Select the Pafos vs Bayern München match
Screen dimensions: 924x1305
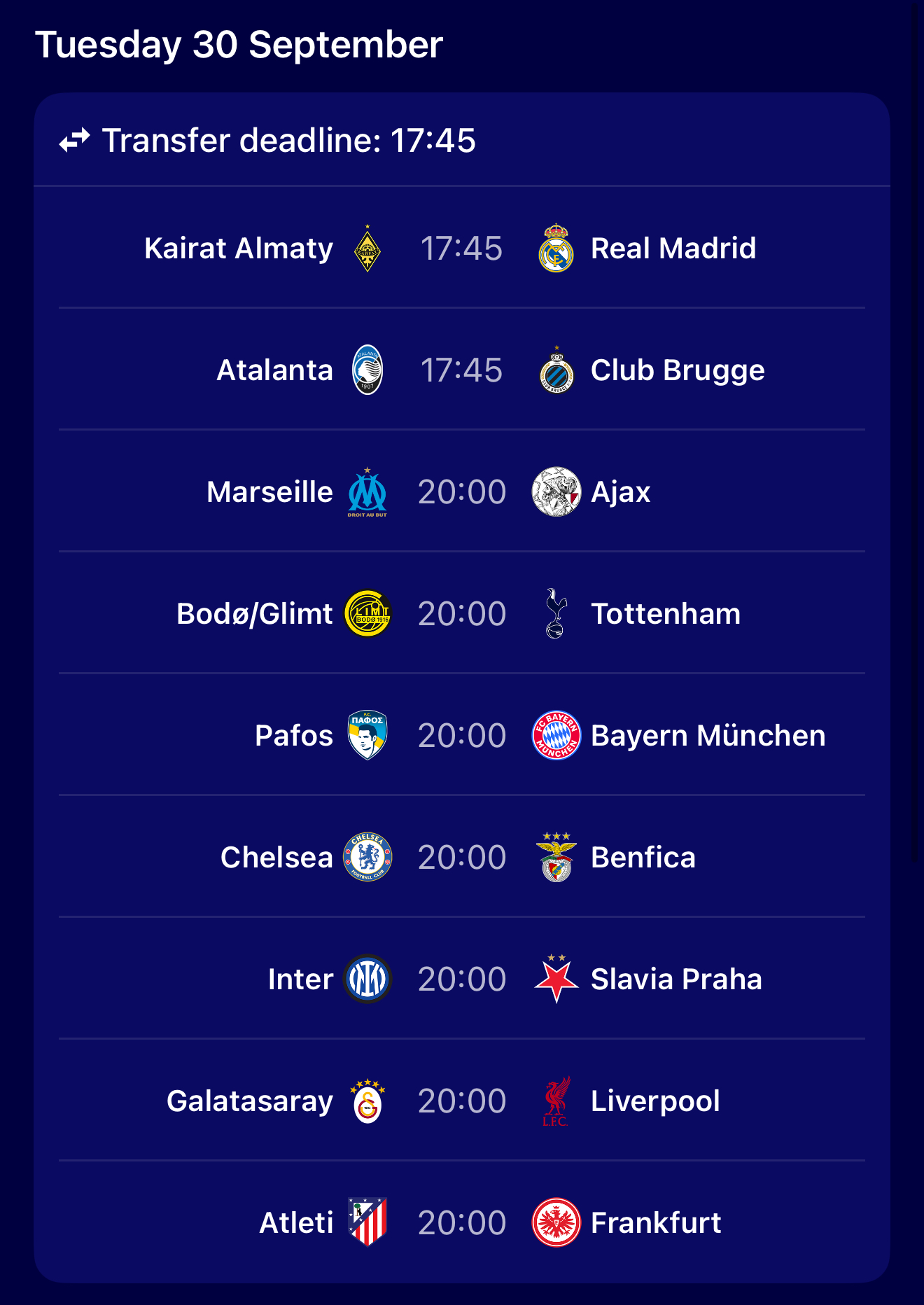pos(461,735)
